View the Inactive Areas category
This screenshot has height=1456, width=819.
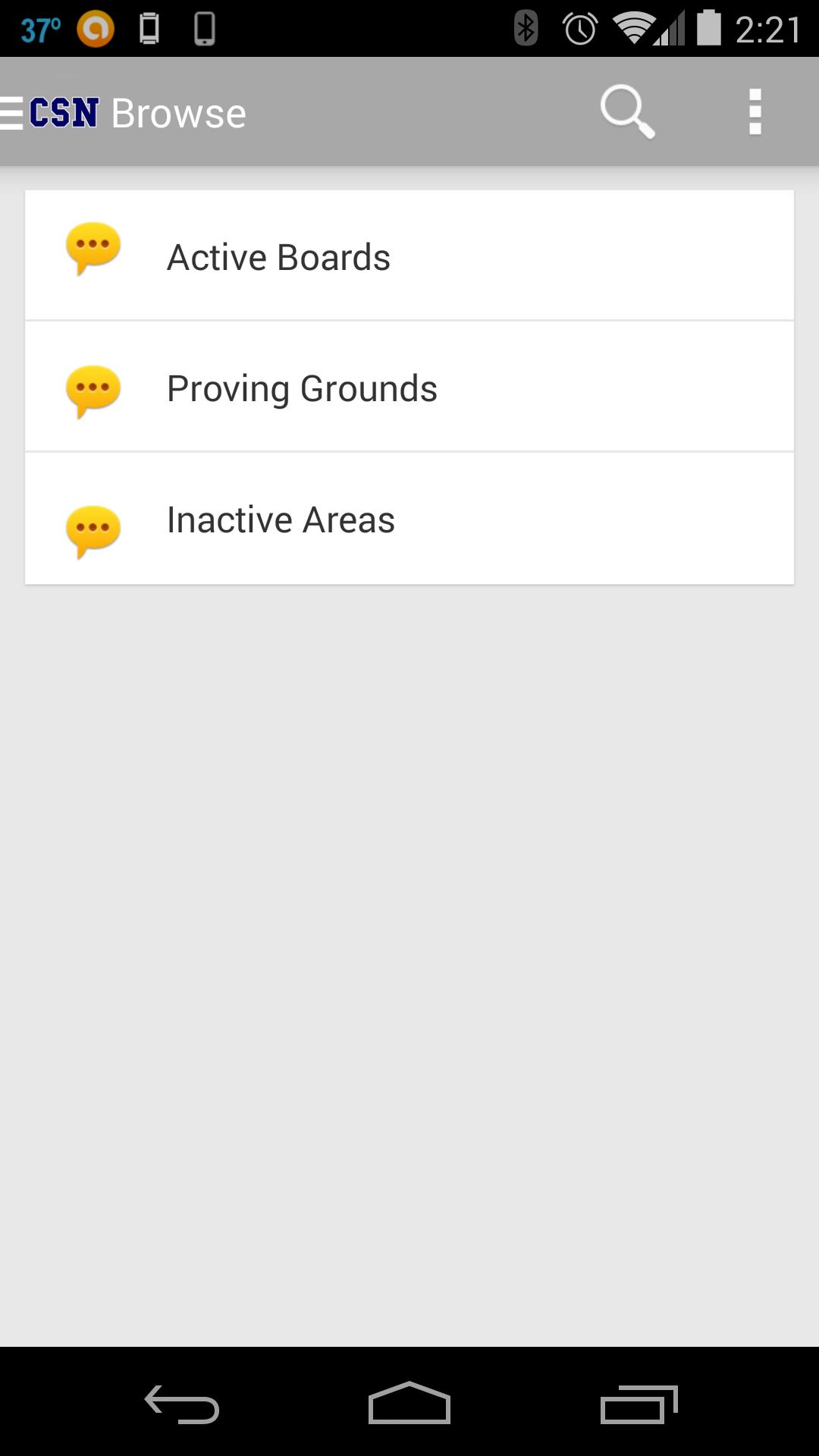click(409, 519)
